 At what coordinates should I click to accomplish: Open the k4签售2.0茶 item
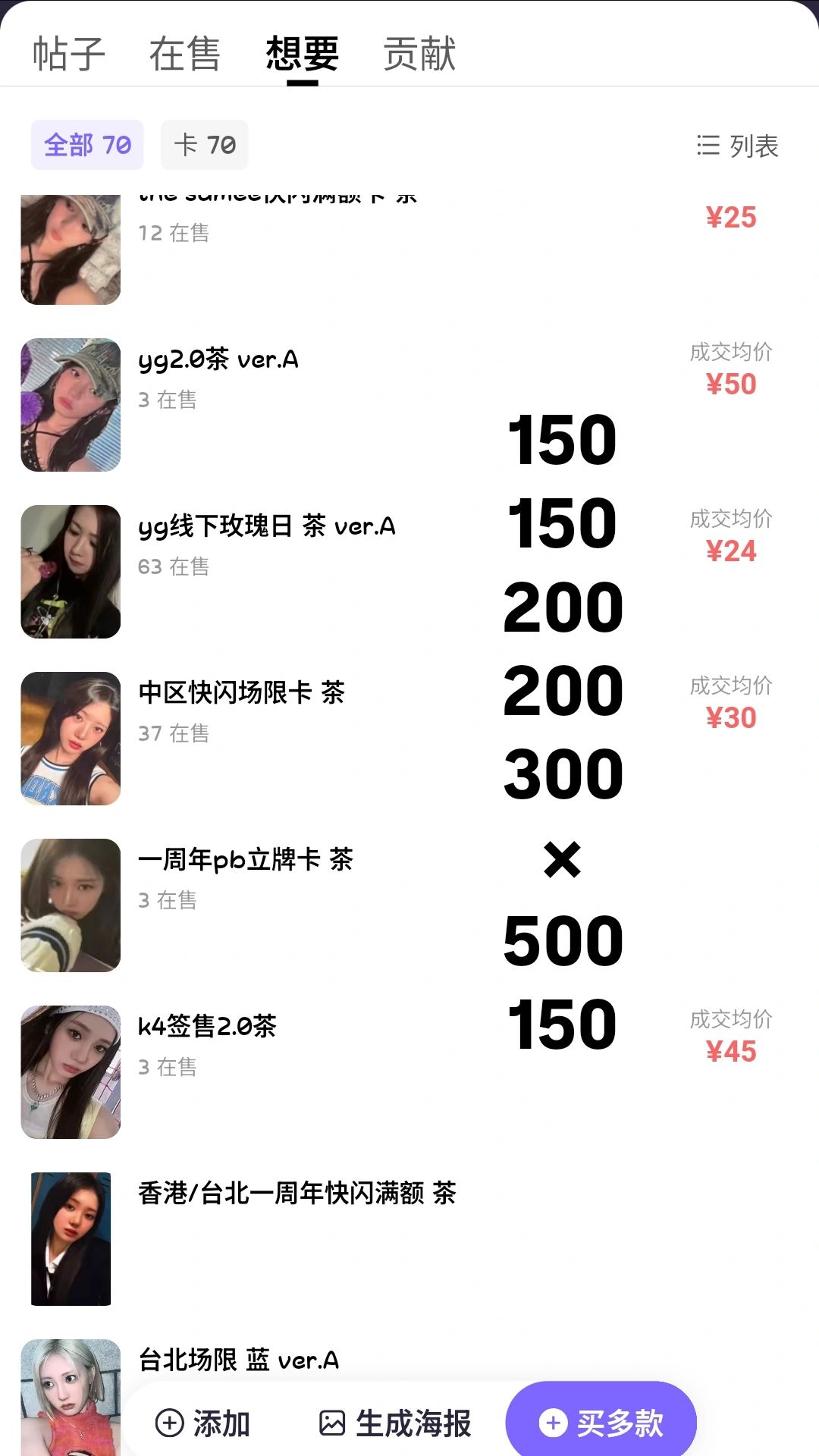(207, 1027)
